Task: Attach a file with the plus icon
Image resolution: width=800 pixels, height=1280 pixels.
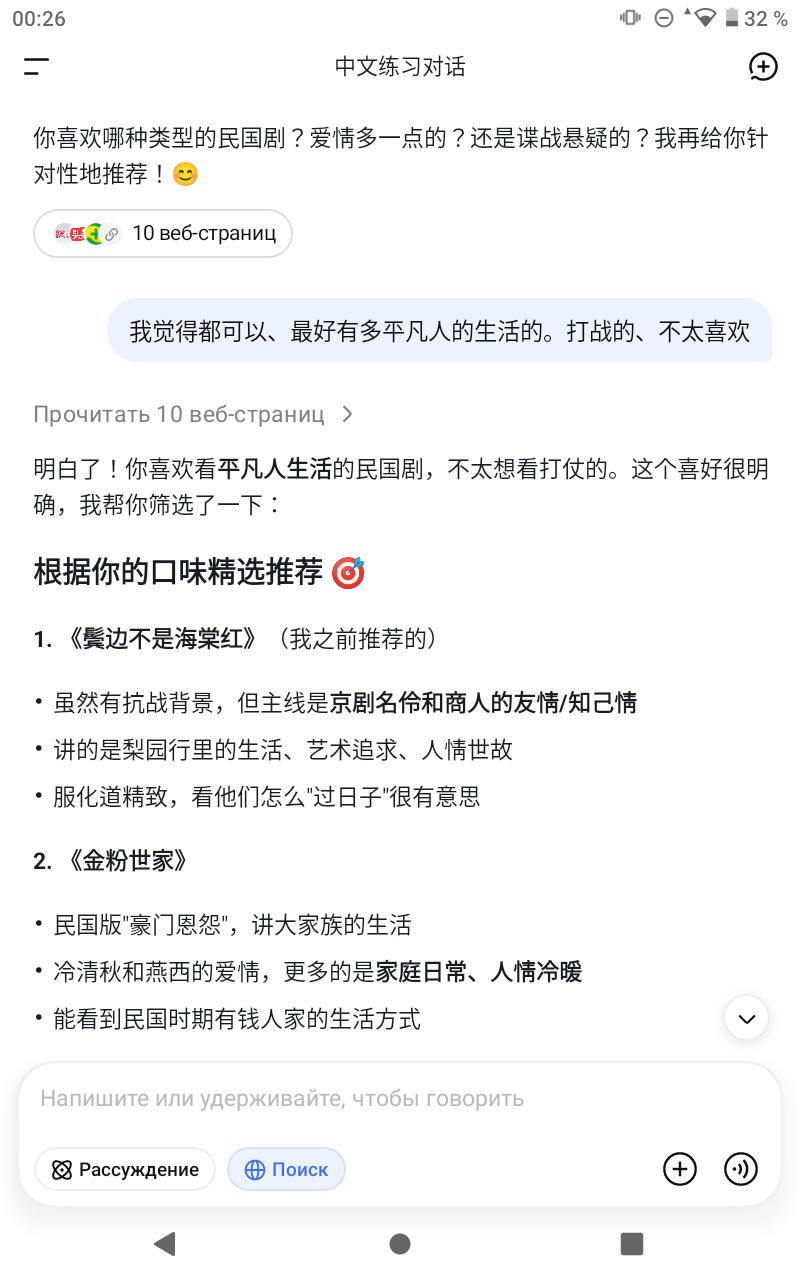Action: (680, 1169)
